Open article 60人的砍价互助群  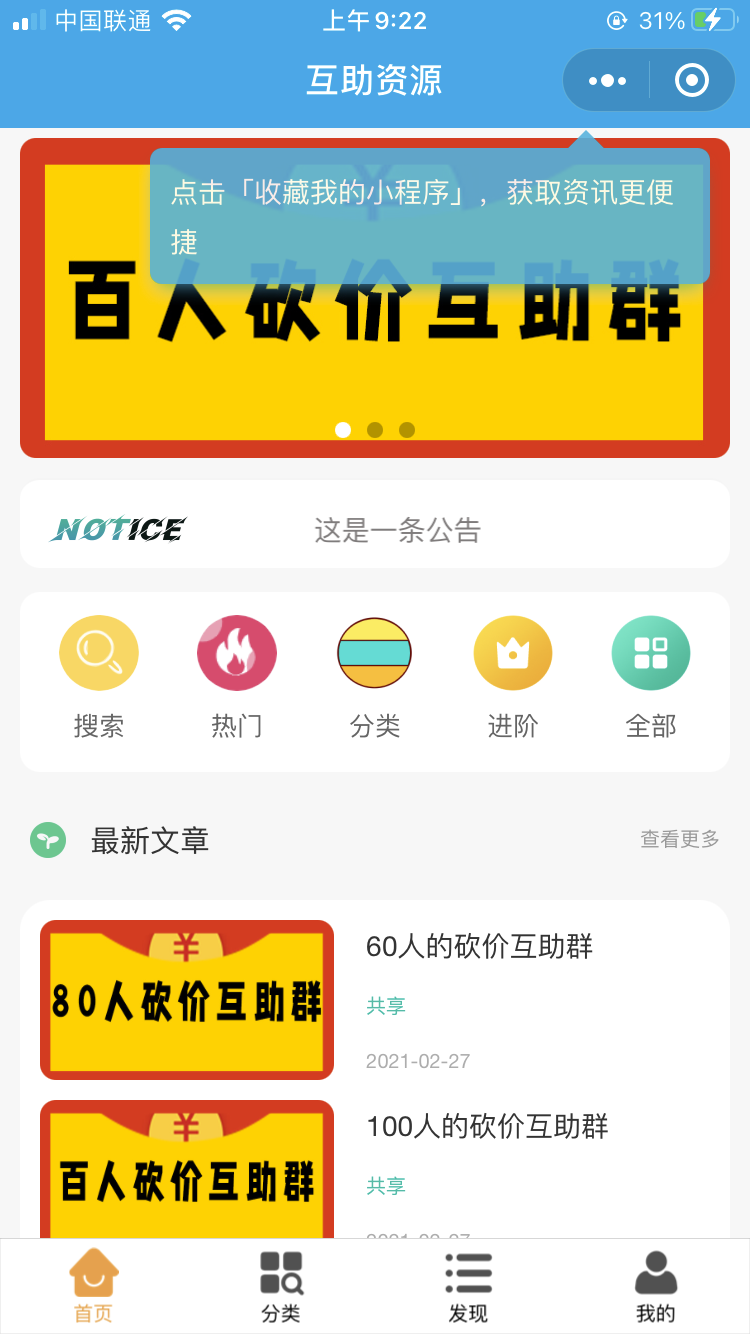479,946
